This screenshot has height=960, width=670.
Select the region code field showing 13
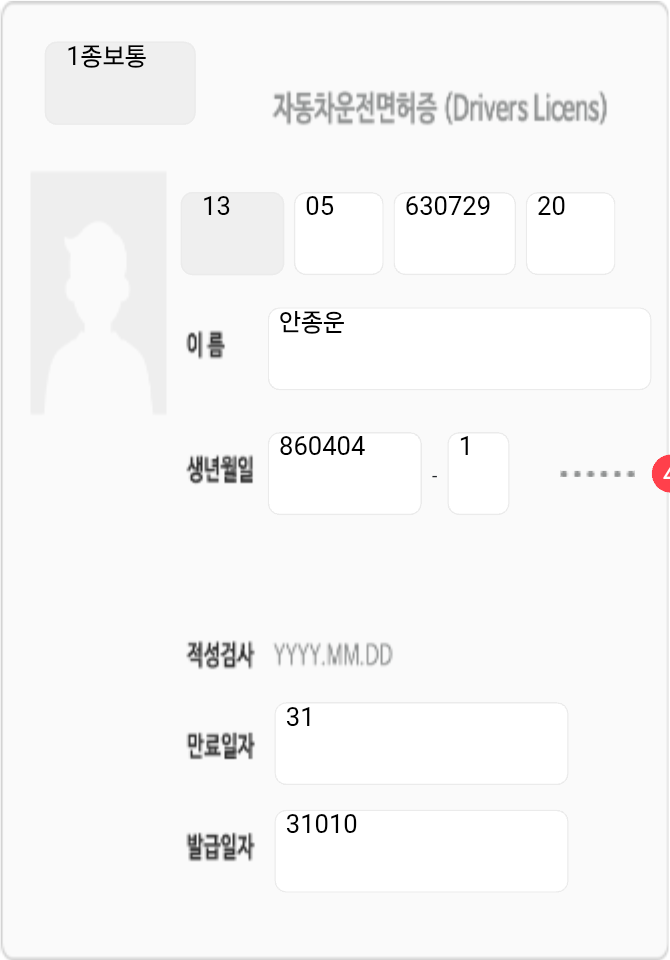point(232,233)
